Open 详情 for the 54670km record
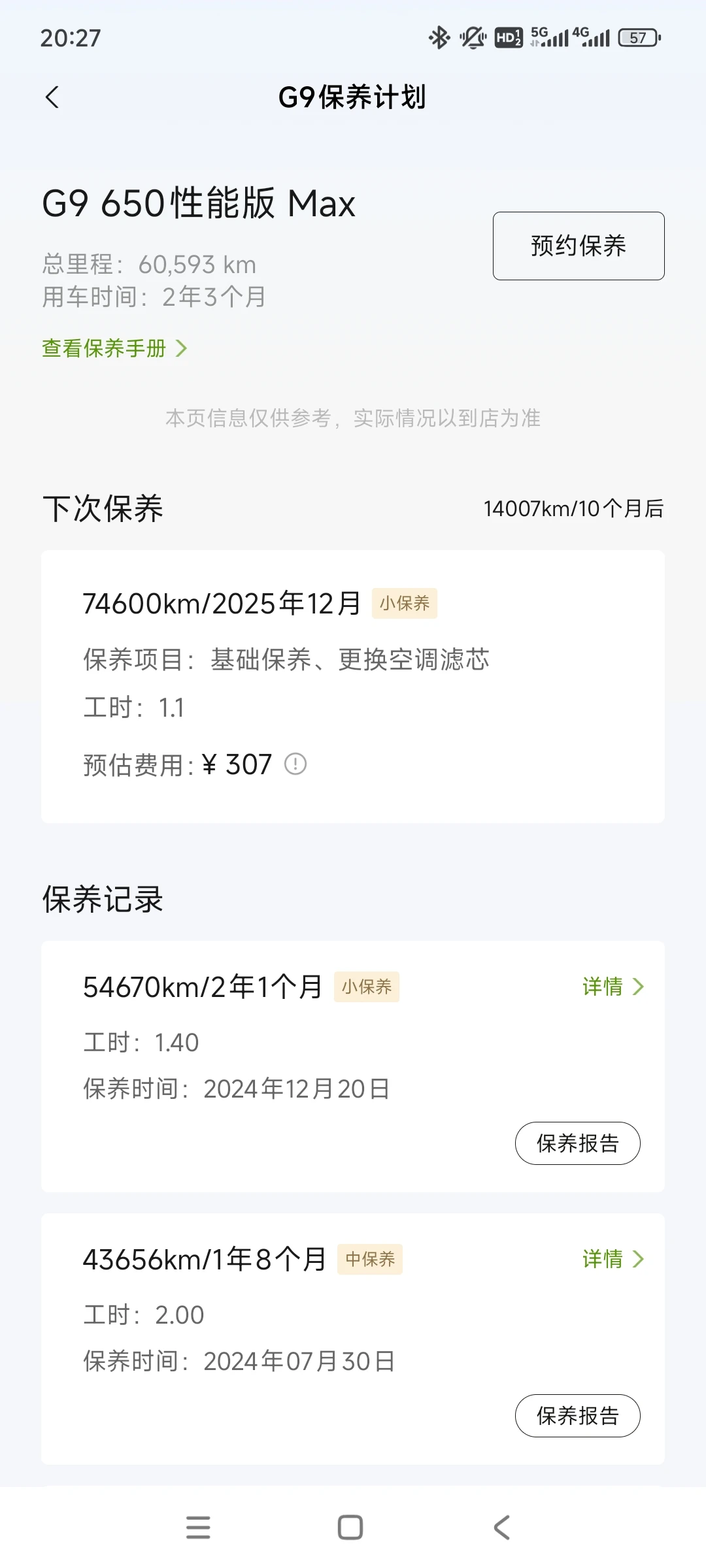 click(613, 987)
